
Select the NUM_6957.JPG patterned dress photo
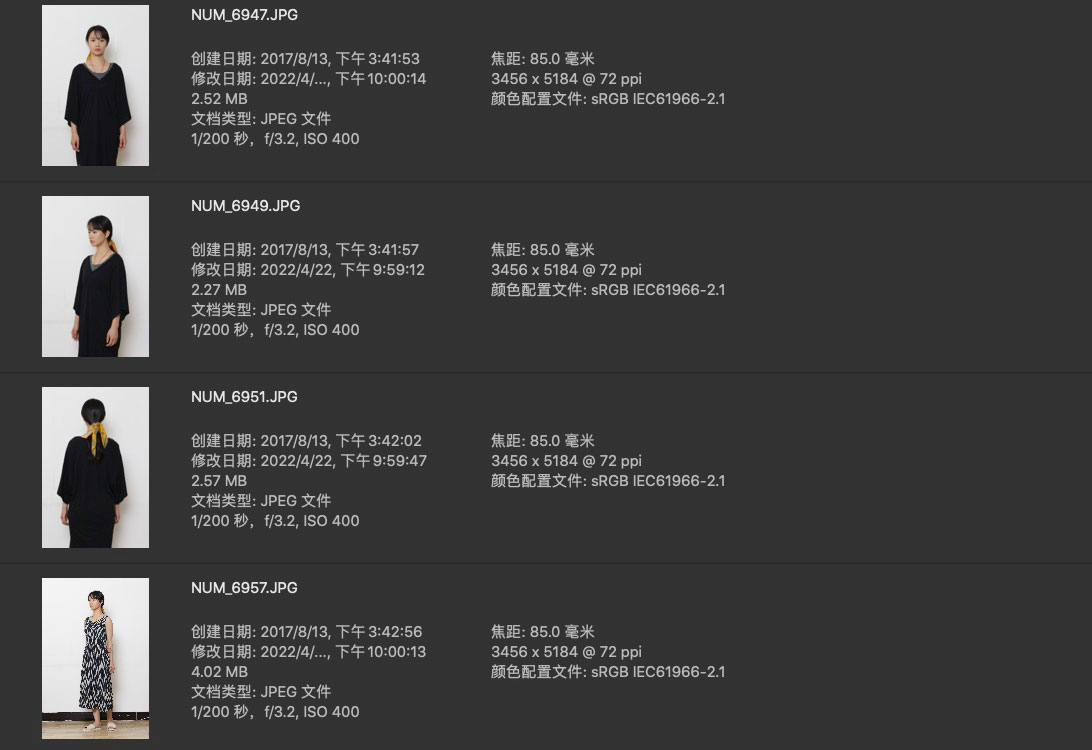95,658
